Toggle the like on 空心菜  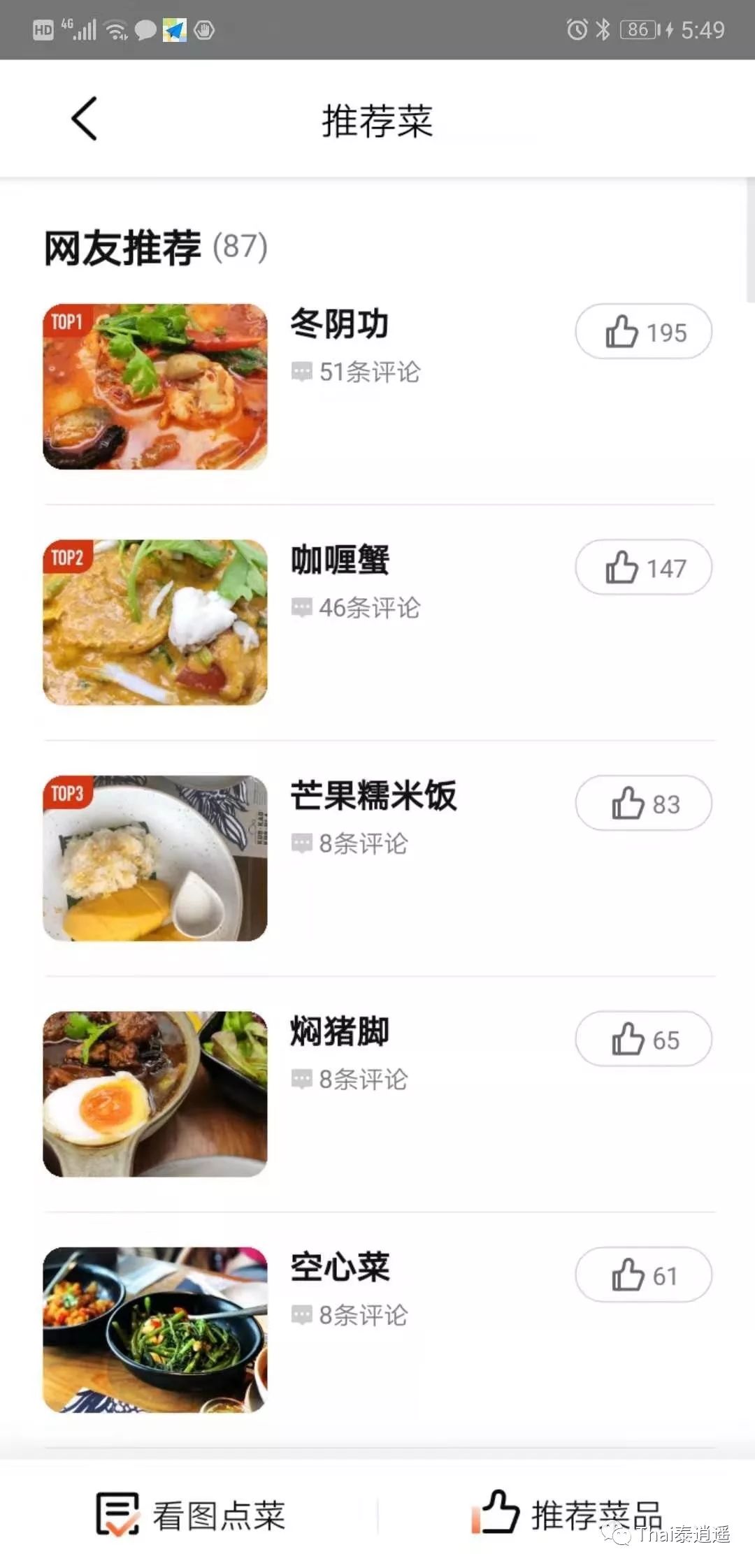[642, 1275]
